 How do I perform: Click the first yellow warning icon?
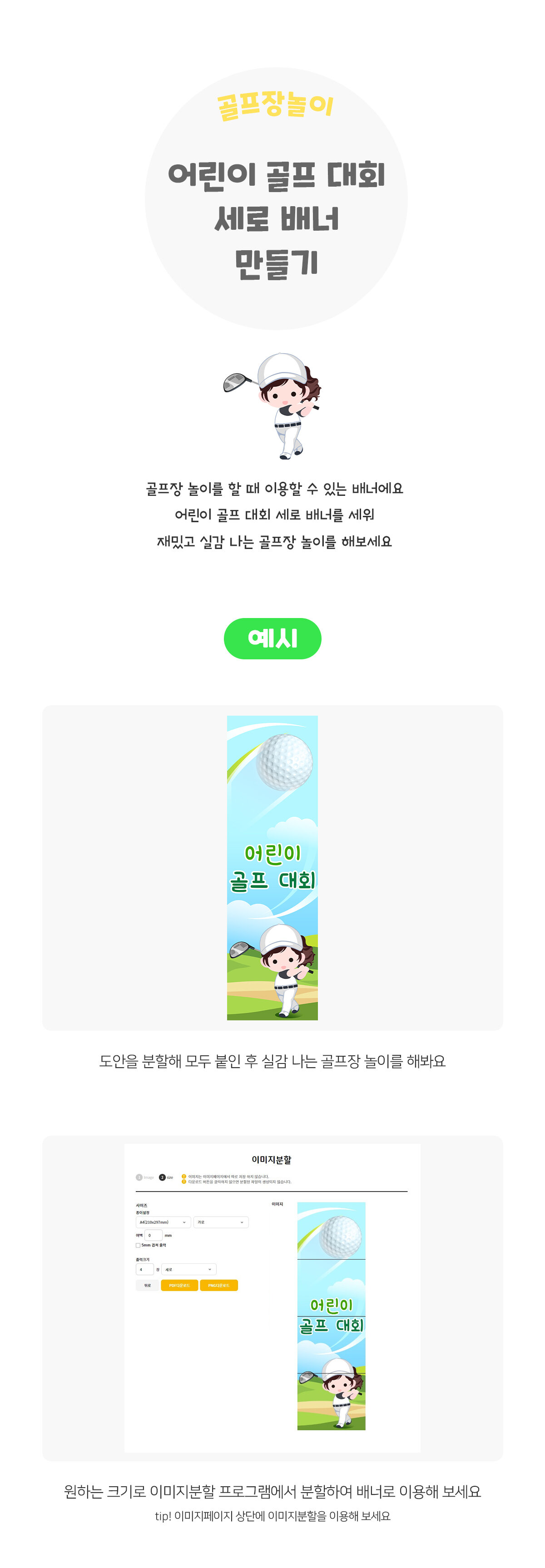tap(183, 1177)
